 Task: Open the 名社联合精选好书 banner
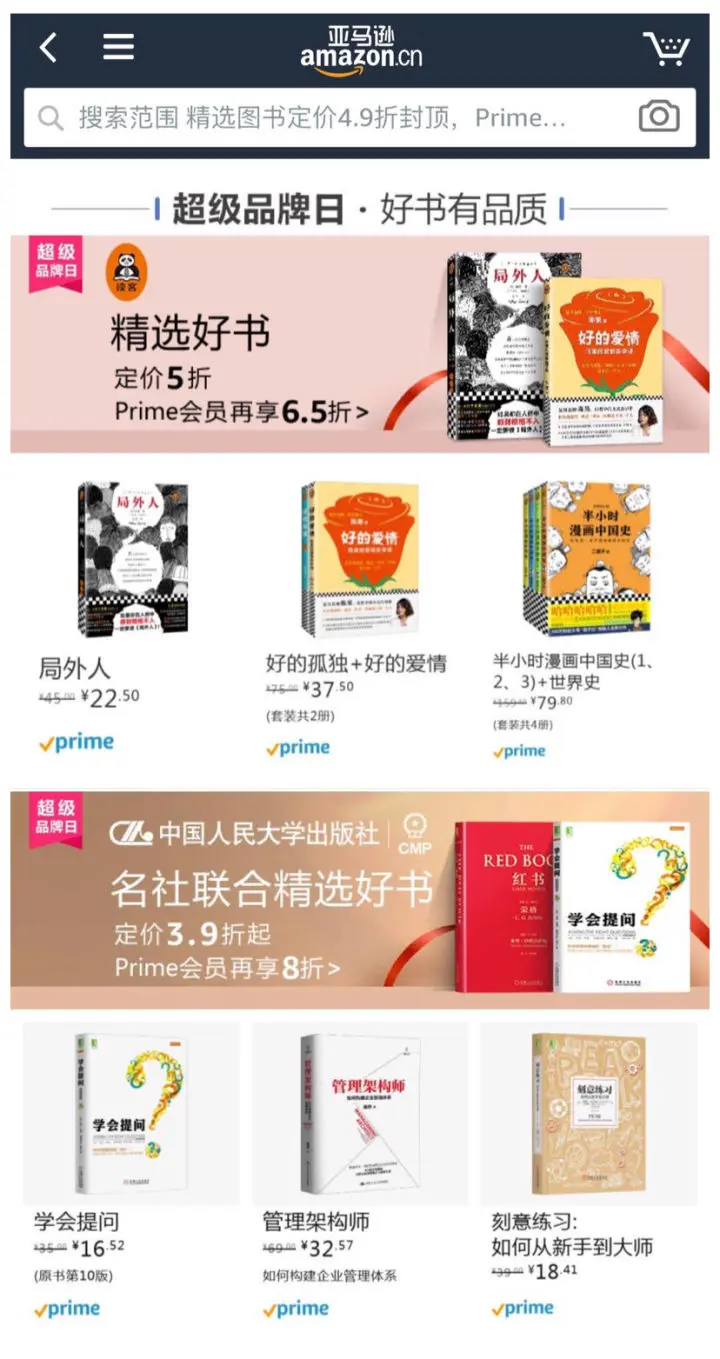point(359,900)
